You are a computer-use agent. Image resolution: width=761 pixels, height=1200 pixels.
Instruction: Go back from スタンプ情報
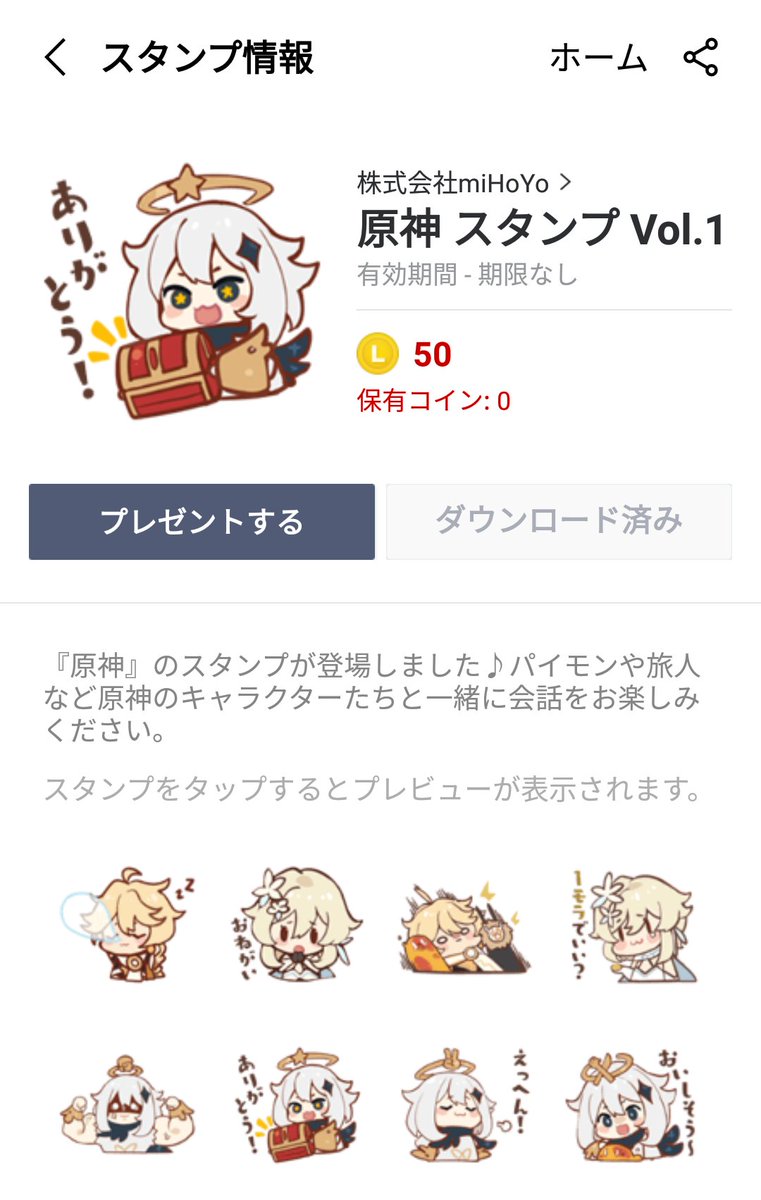(56, 59)
